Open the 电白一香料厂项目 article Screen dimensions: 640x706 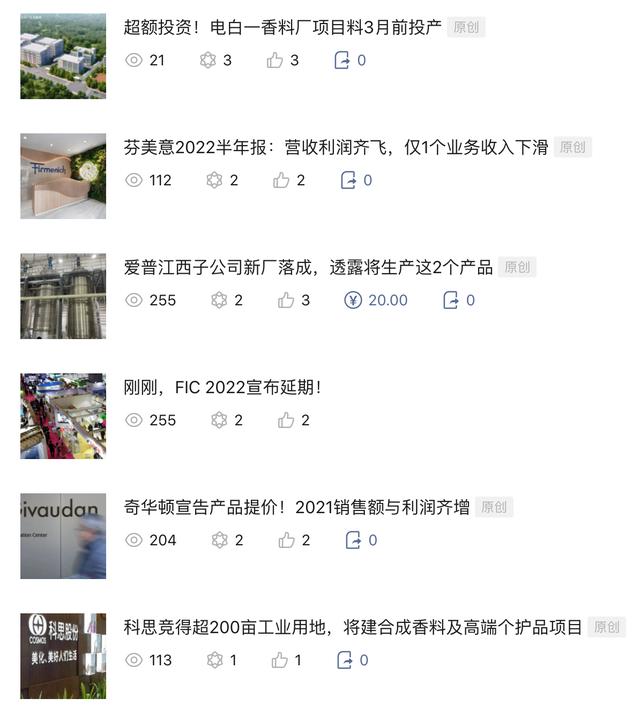click(282, 27)
